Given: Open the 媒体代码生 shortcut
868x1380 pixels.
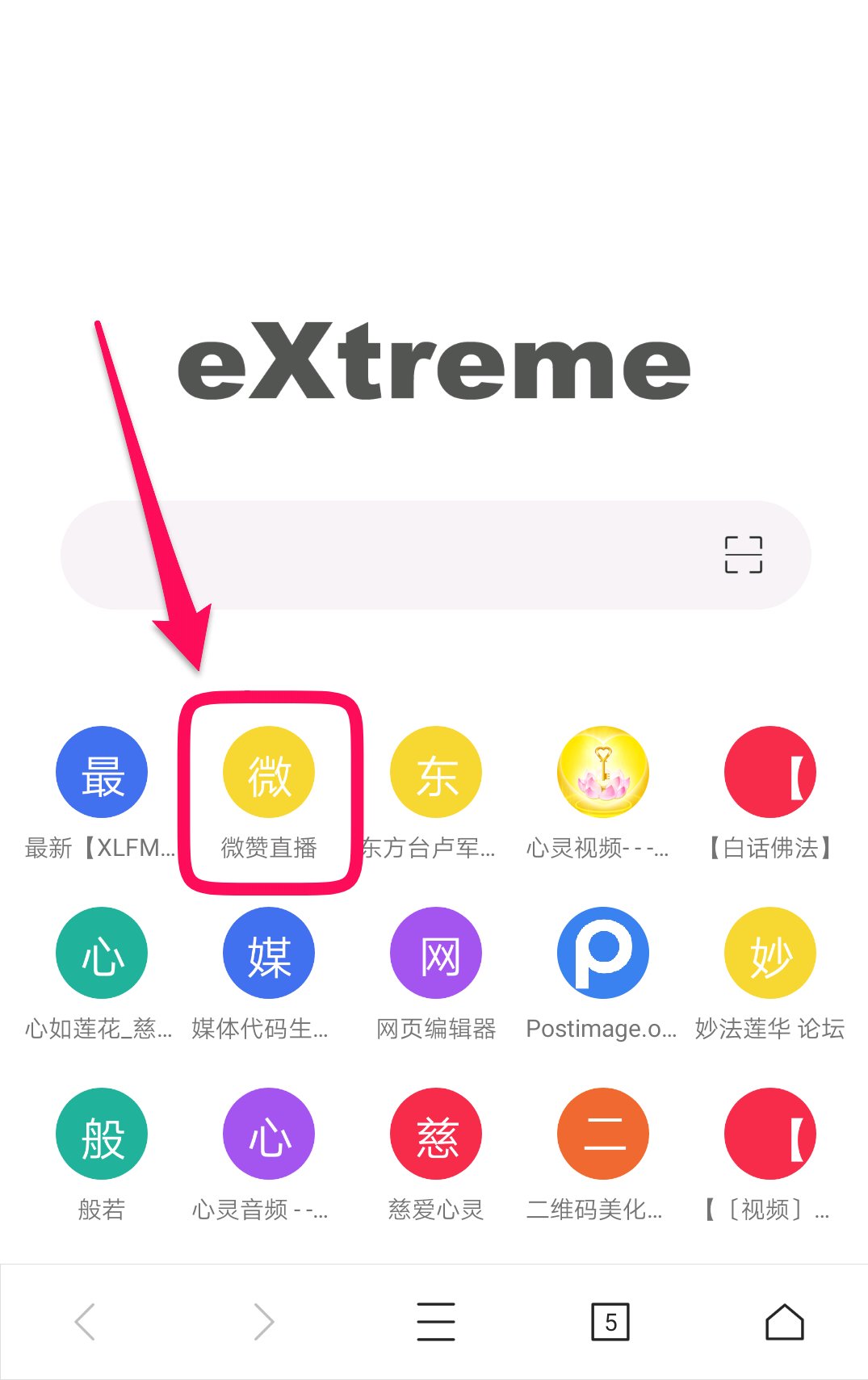Looking at the screenshot, I should point(269,954).
